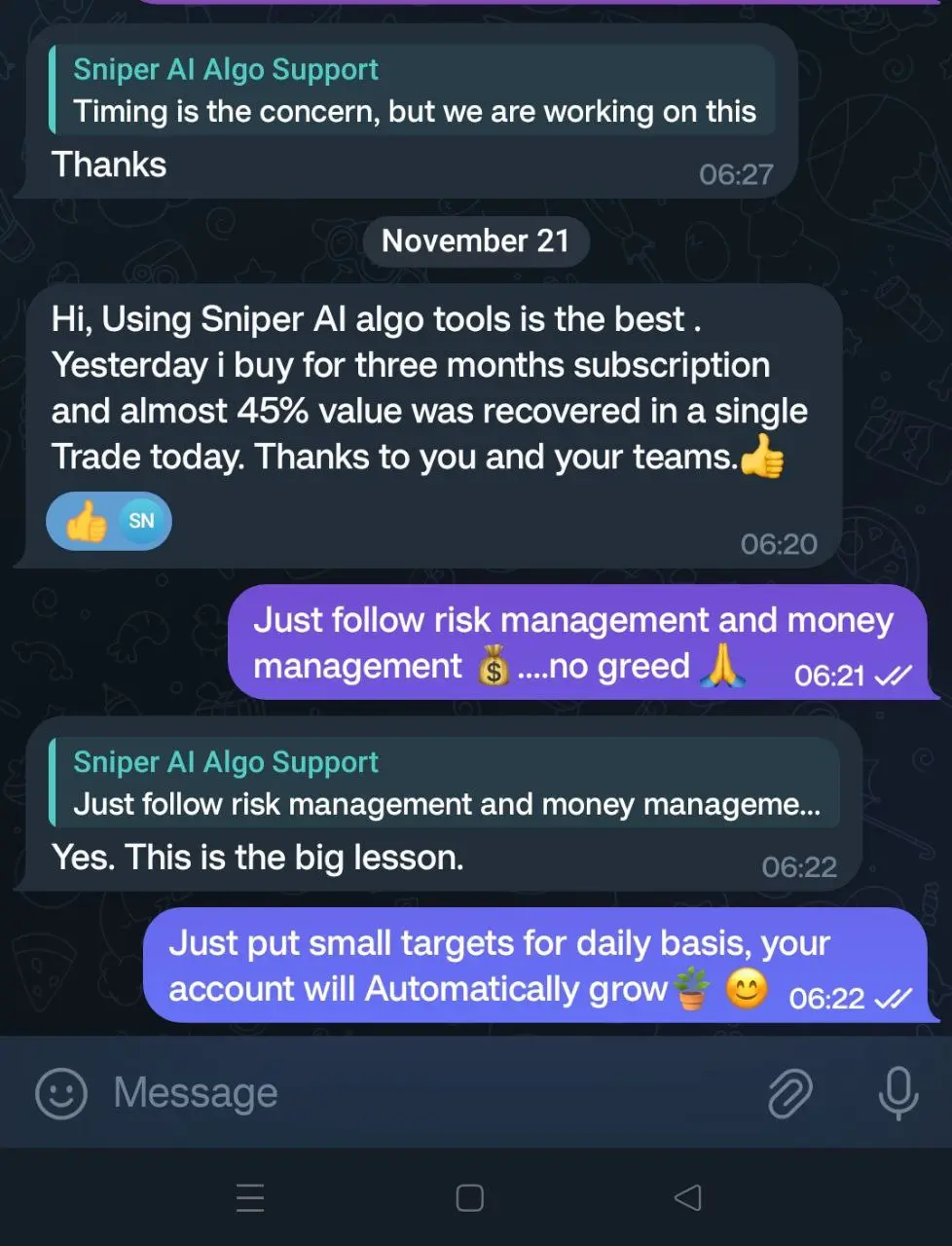Go back with the system back button
Viewport: 952px width, 1246px height.
click(x=688, y=1197)
